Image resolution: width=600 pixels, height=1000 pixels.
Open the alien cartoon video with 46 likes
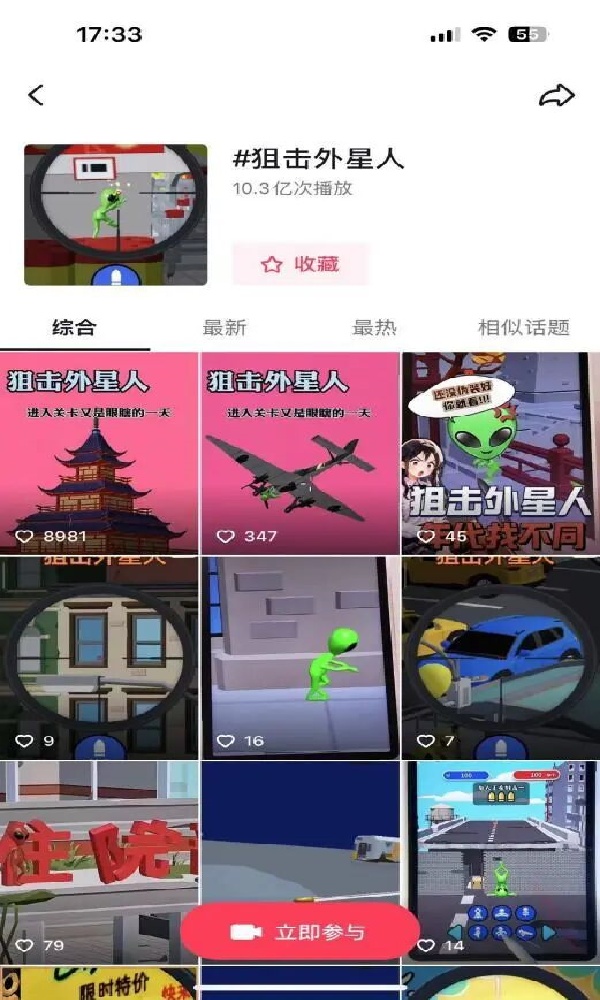(501, 453)
